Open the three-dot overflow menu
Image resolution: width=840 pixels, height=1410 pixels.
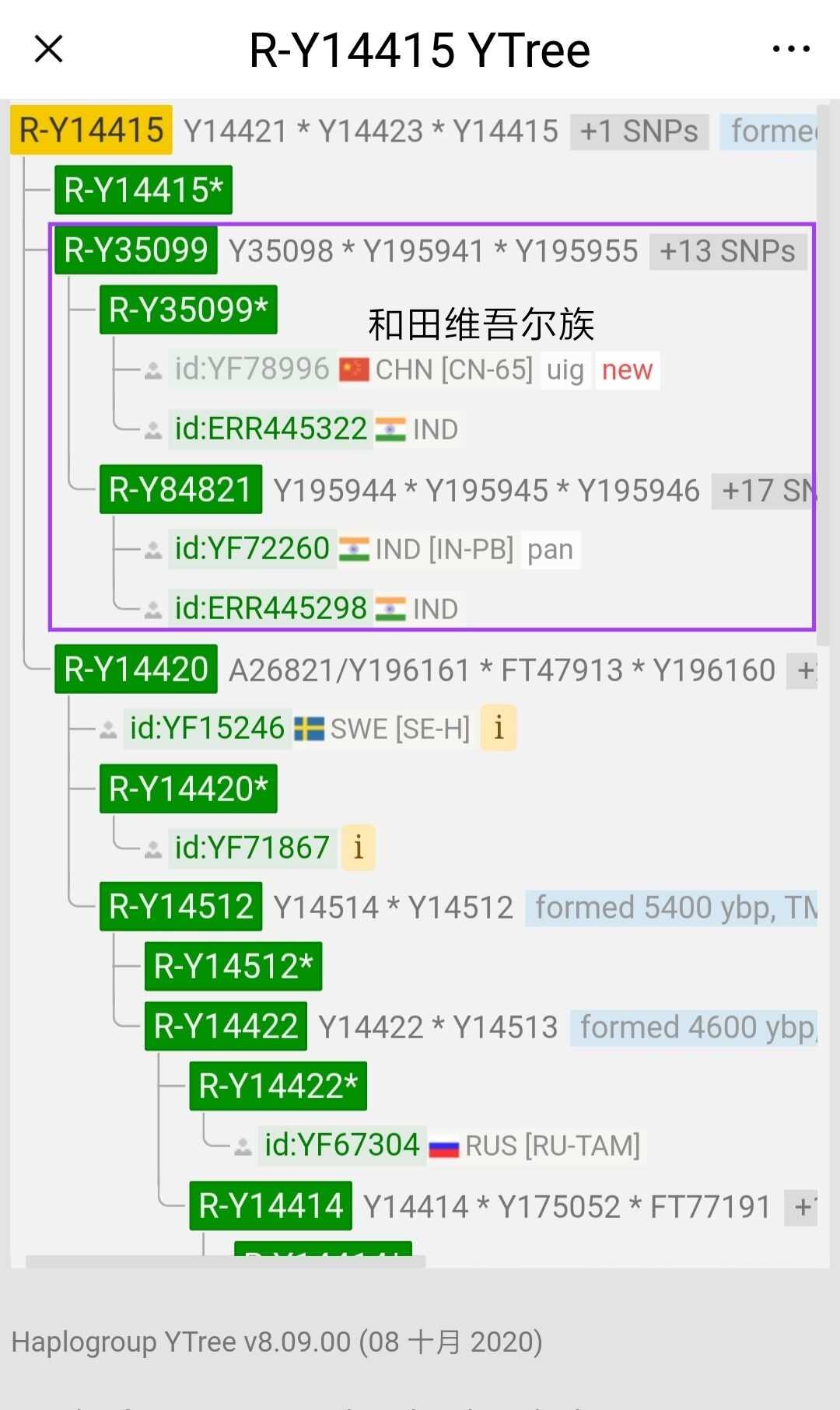[x=791, y=50]
